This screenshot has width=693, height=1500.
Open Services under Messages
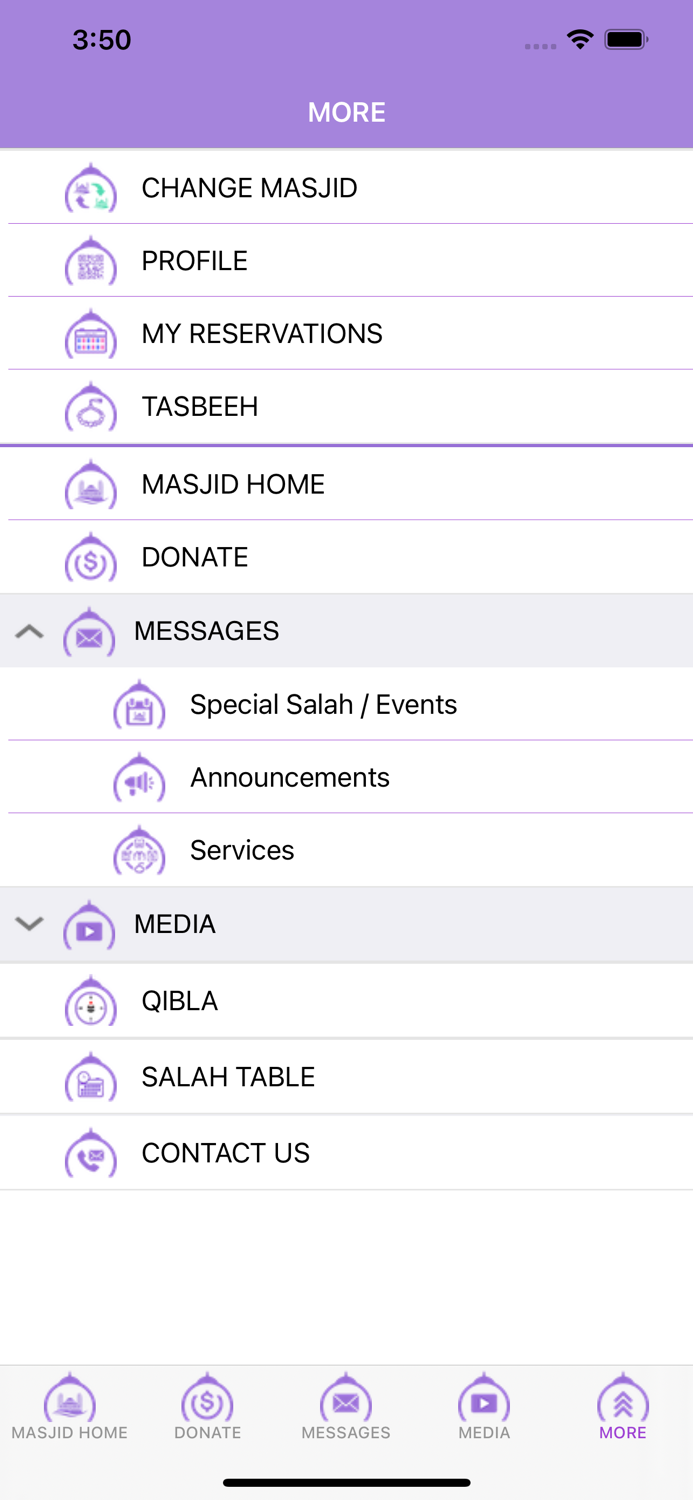[346, 850]
